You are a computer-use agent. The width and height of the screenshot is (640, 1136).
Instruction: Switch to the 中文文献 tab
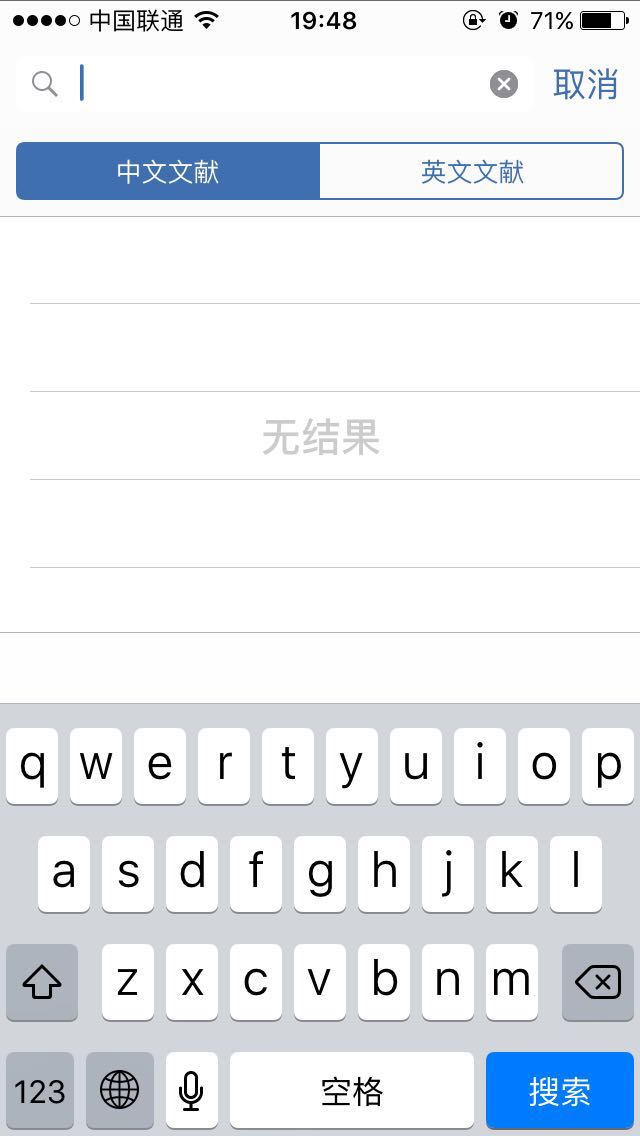point(168,171)
